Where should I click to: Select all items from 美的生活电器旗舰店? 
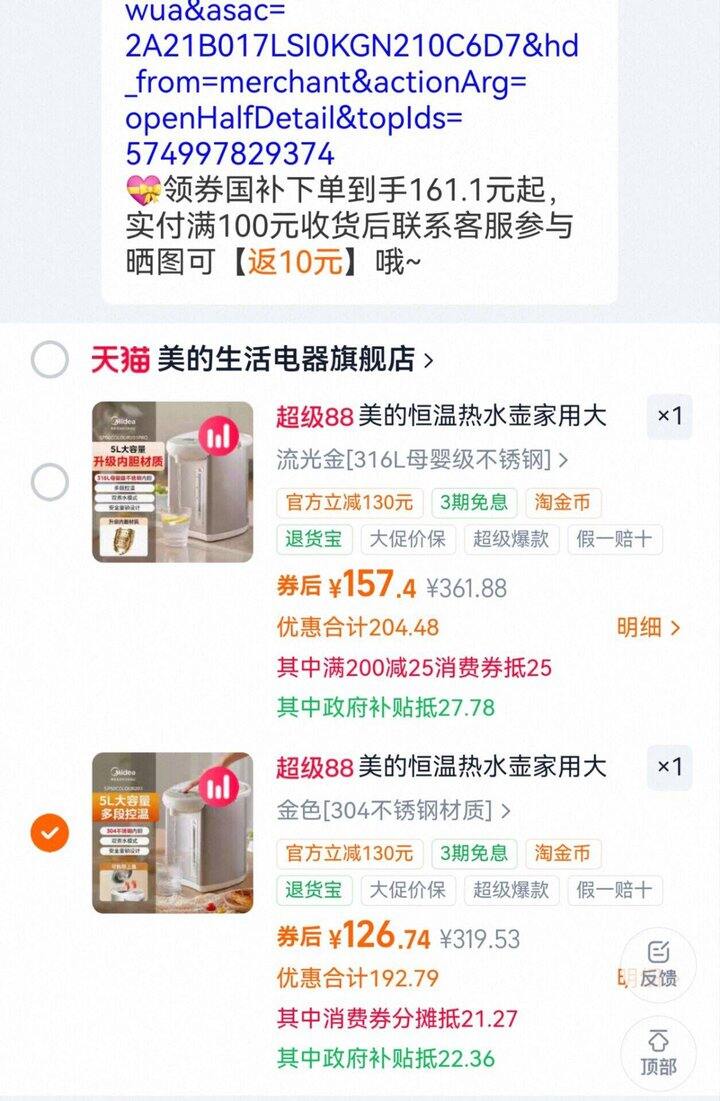pyautogui.click(x=50, y=360)
